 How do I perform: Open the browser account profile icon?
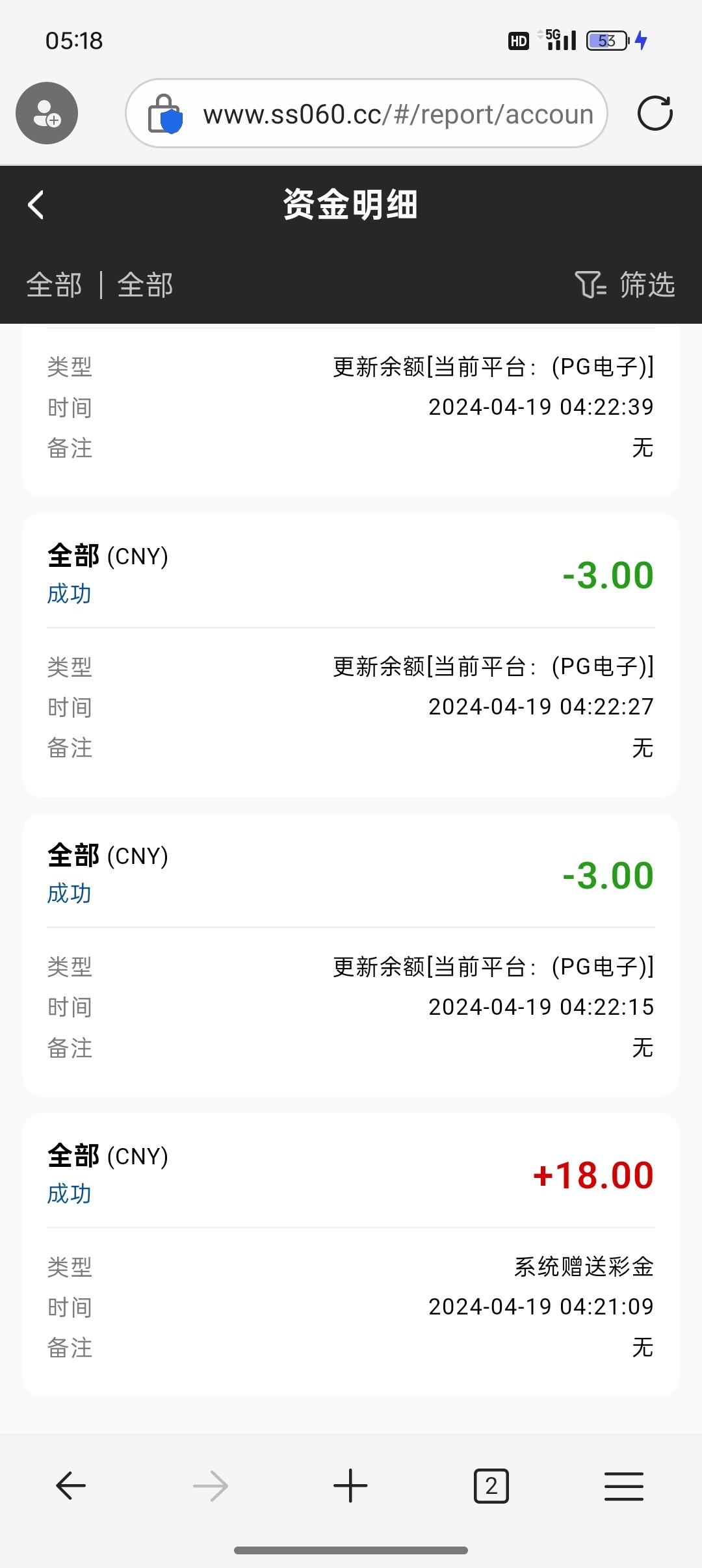pos(47,113)
